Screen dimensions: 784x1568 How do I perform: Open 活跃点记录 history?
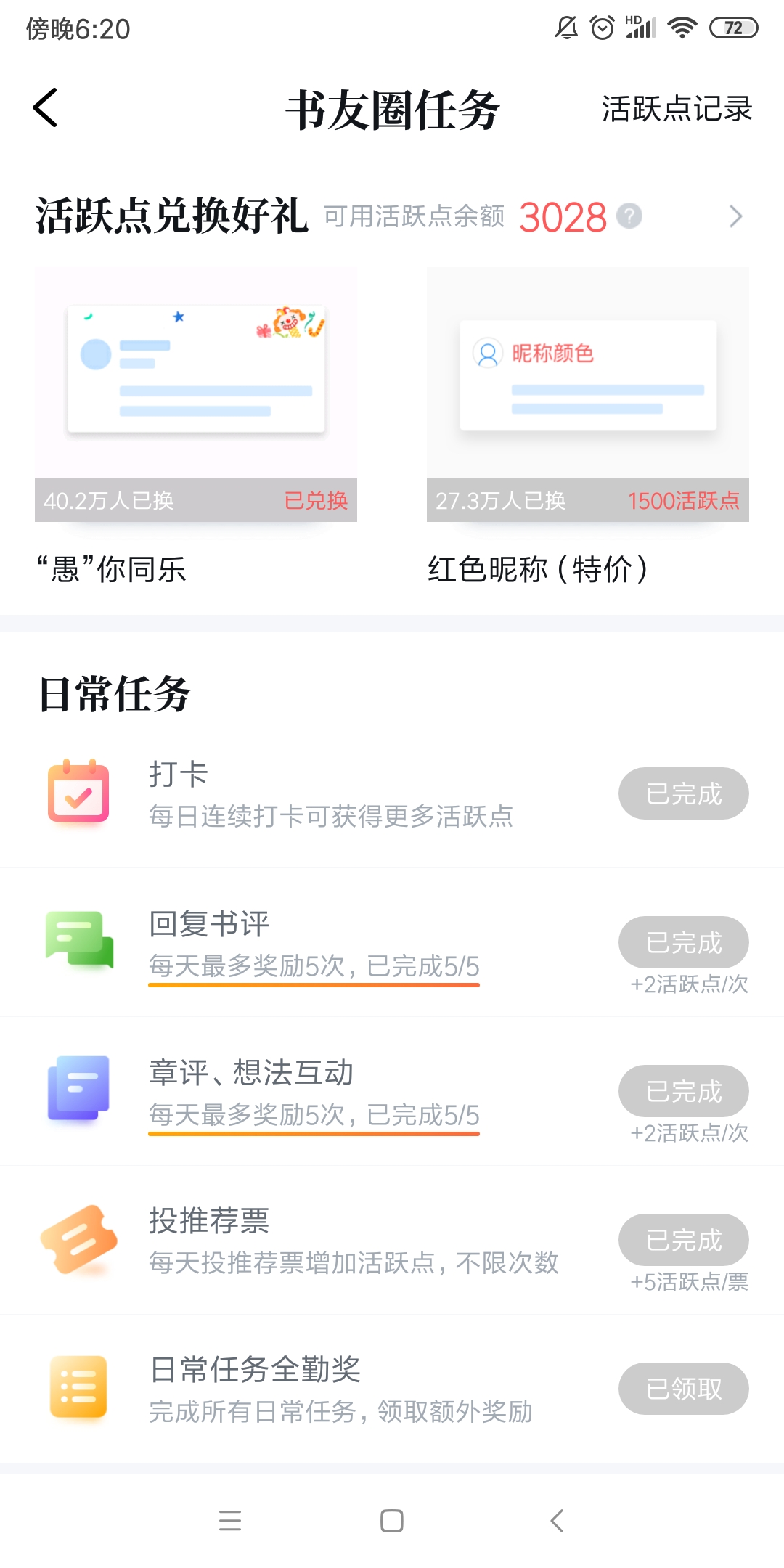677,109
